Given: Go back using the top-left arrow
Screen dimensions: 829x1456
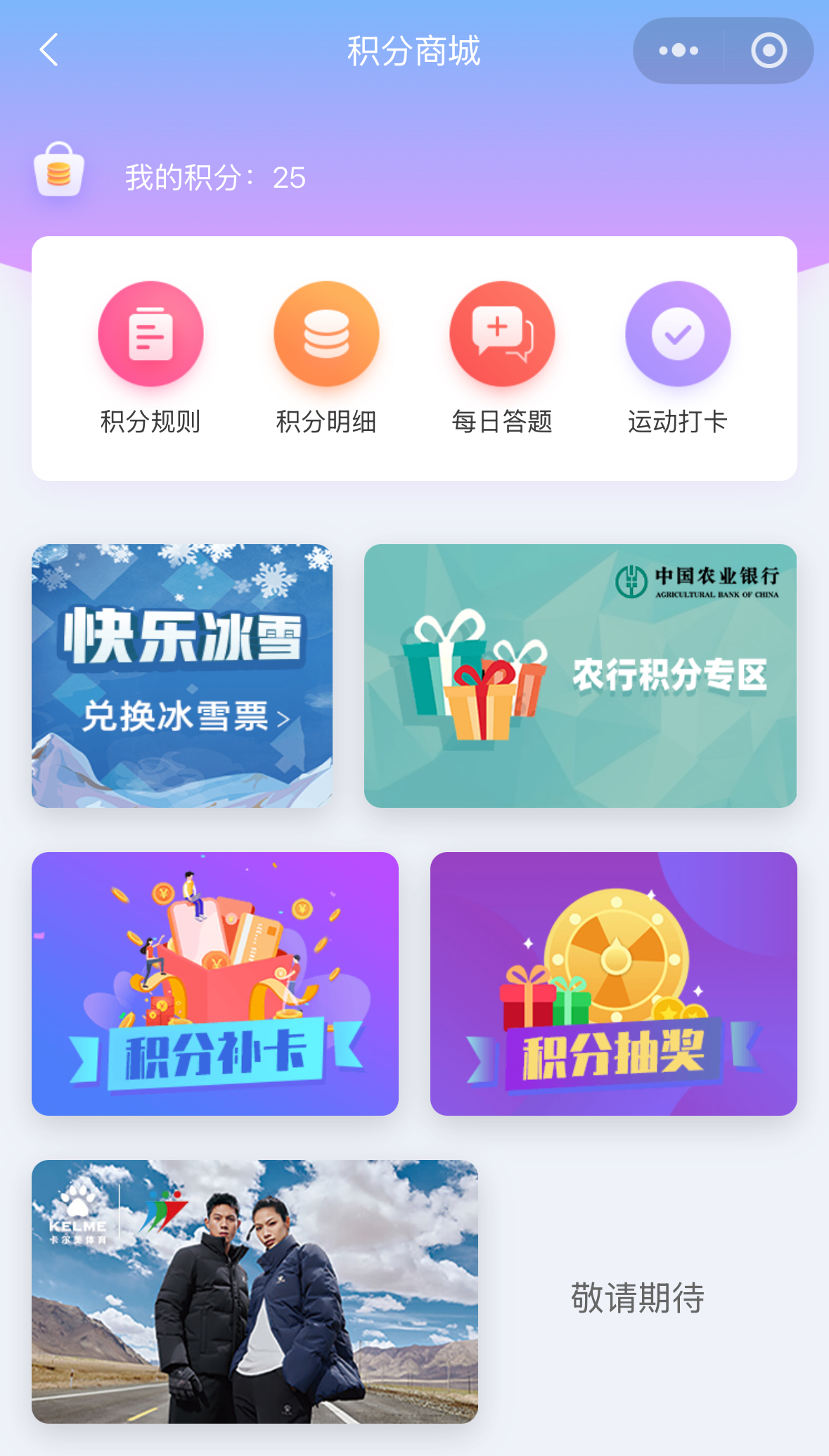Looking at the screenshot, I should click(49, 51).
